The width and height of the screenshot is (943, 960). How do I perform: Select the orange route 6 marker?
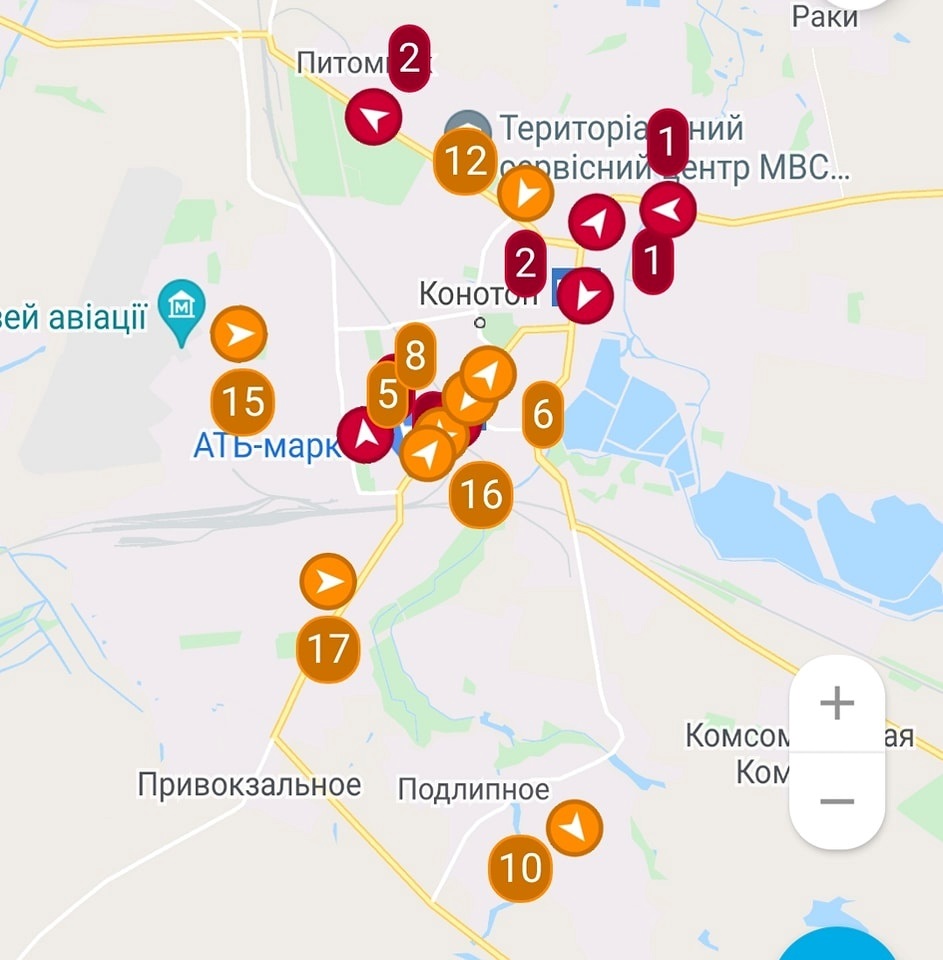click(542, 412)
